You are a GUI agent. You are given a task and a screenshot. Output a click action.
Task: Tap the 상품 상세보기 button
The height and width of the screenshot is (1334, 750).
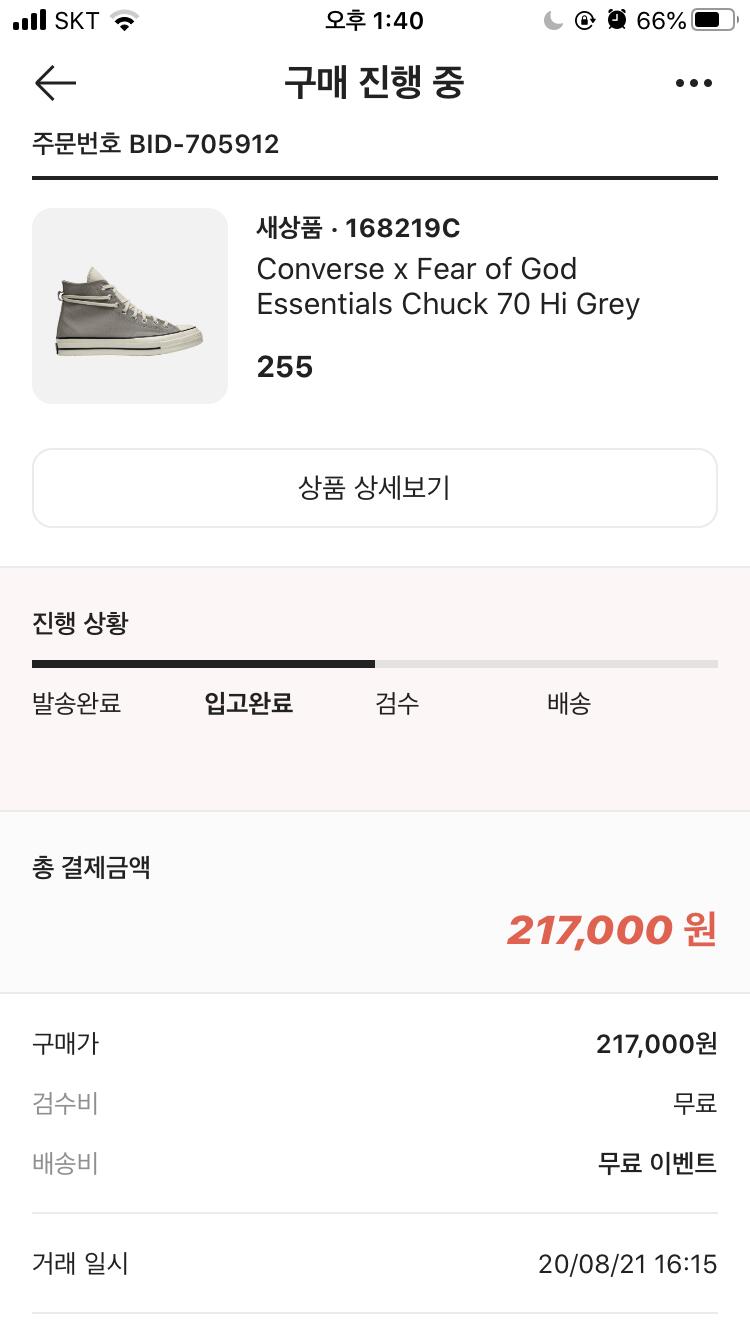tap(375, 488)
